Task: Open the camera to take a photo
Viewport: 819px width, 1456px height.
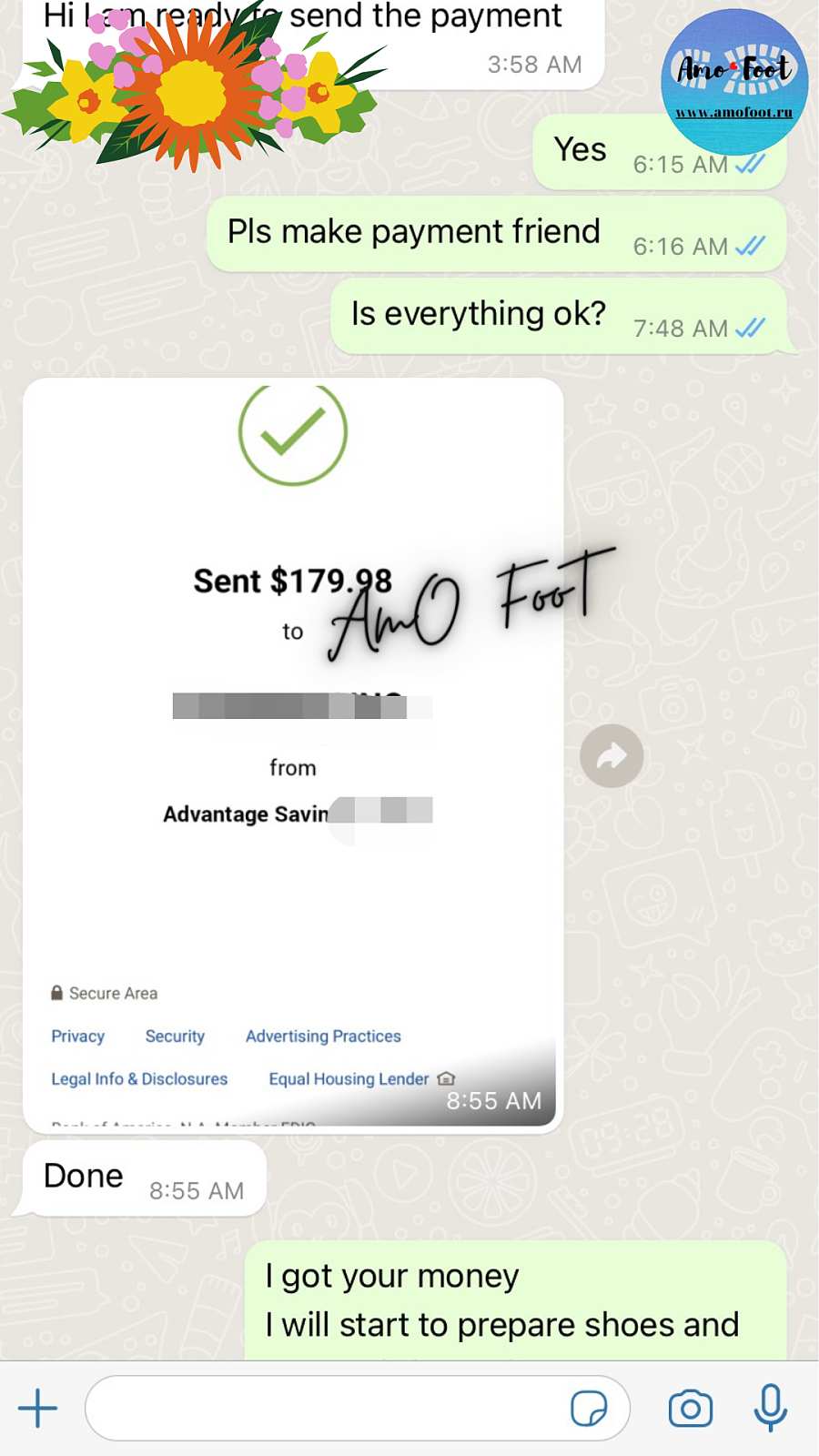Action: [691, 1408]
